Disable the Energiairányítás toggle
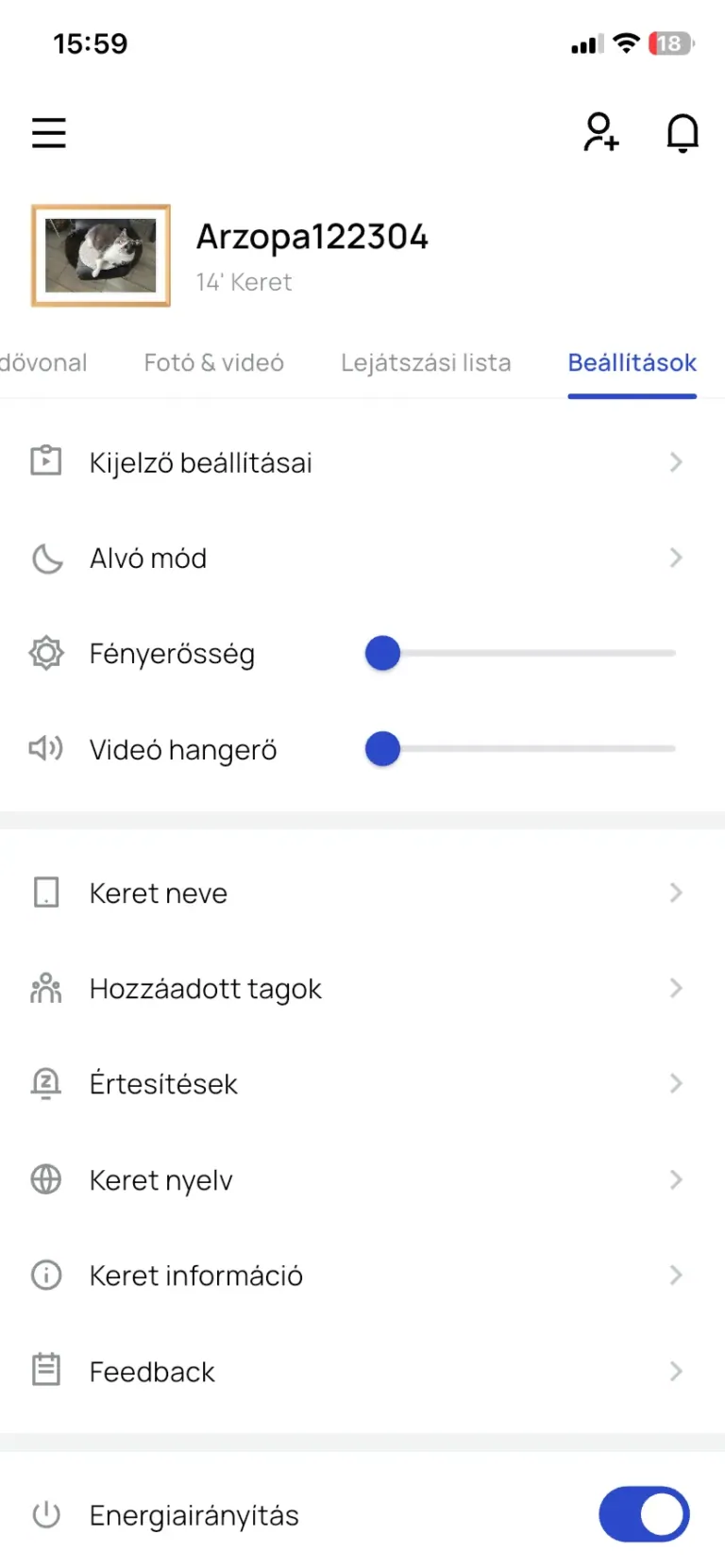 pyautogui.click(x=644, y=1514)
